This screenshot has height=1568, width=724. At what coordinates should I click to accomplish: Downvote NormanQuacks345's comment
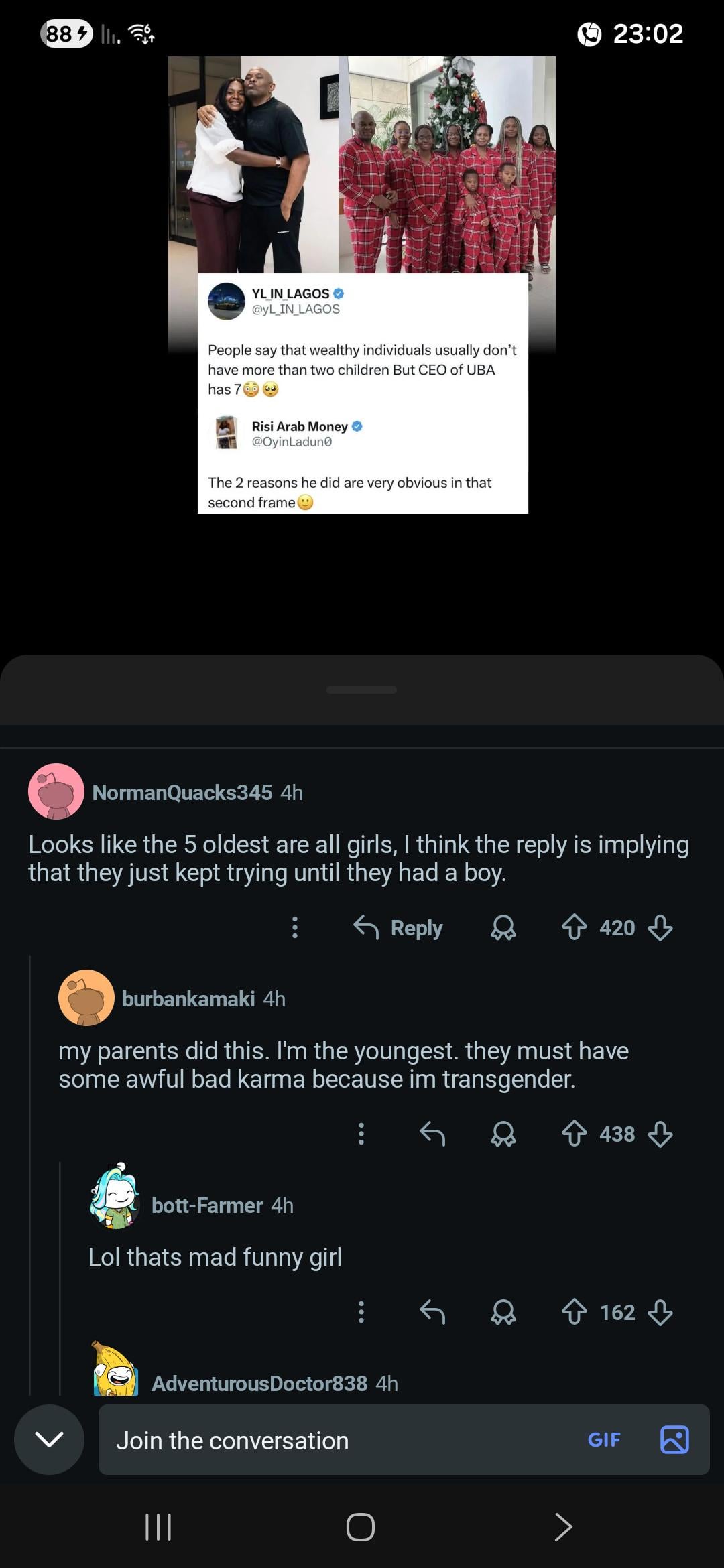(x=660, y=928)
